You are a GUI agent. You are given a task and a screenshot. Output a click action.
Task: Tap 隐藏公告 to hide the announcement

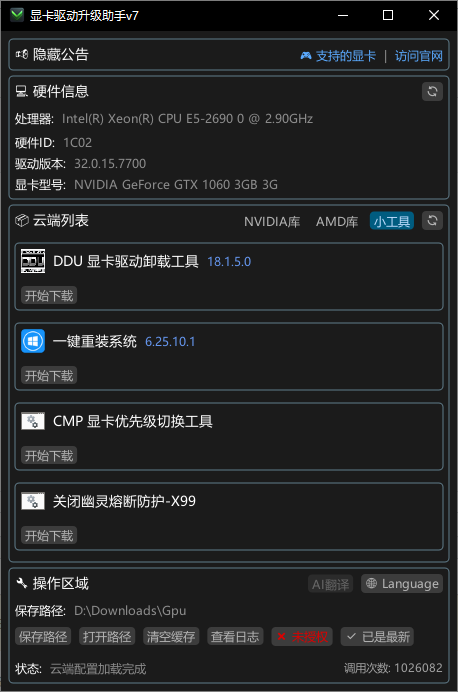pos(52,55)
